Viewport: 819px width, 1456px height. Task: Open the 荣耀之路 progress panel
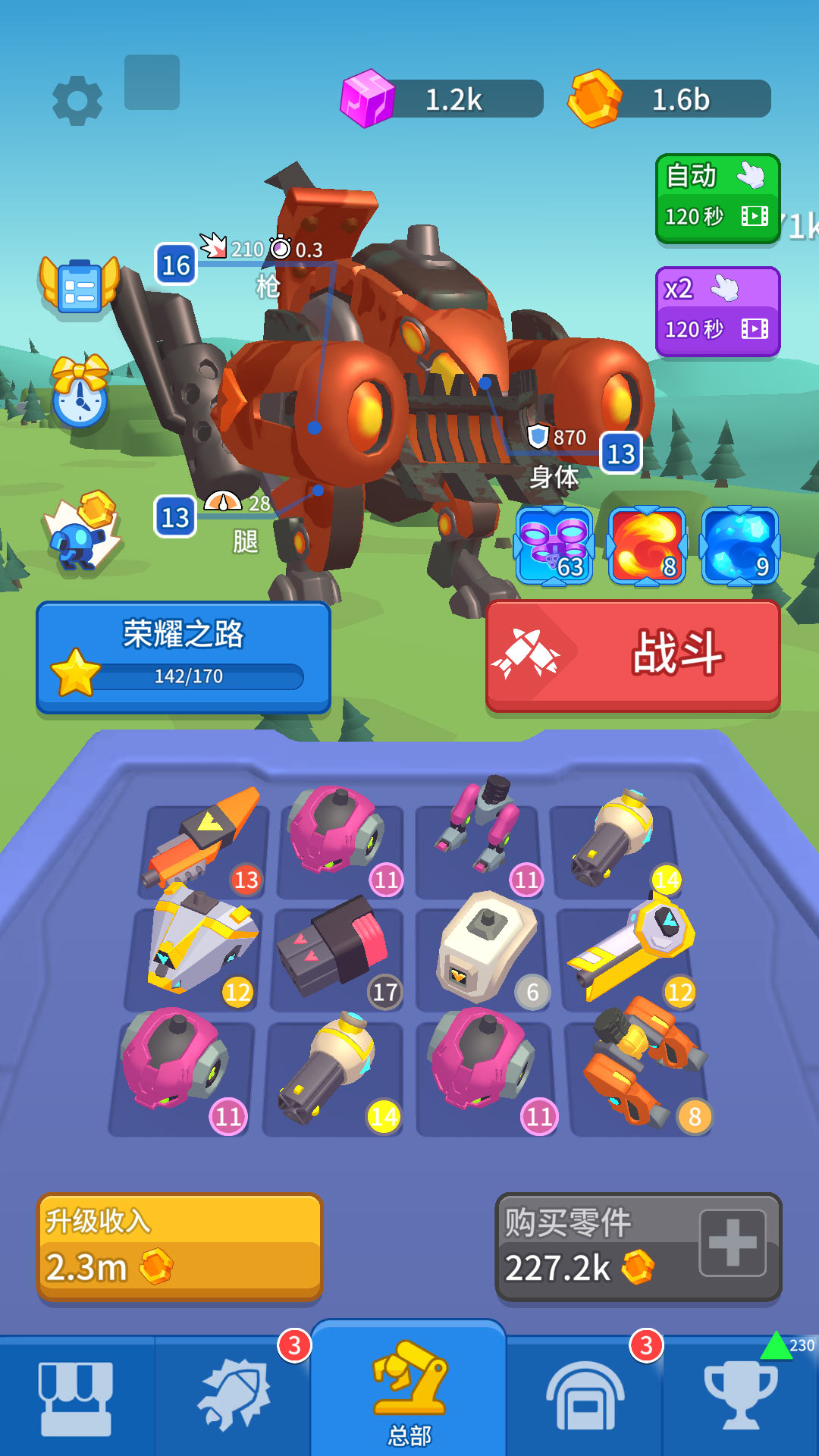tap(183, 656)
